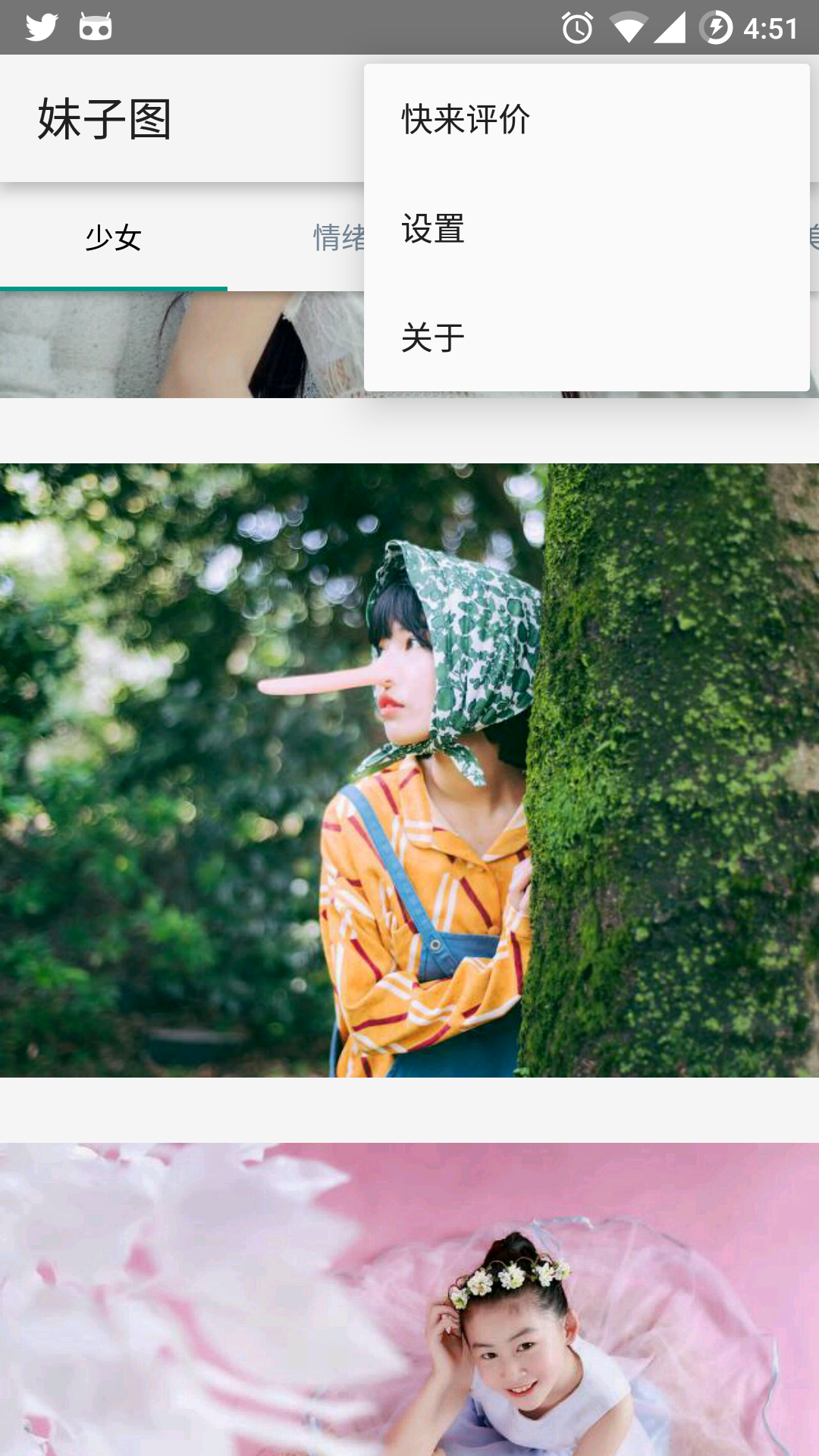
Task: Switch to the 少女 tab
Action: pos(114,238)
